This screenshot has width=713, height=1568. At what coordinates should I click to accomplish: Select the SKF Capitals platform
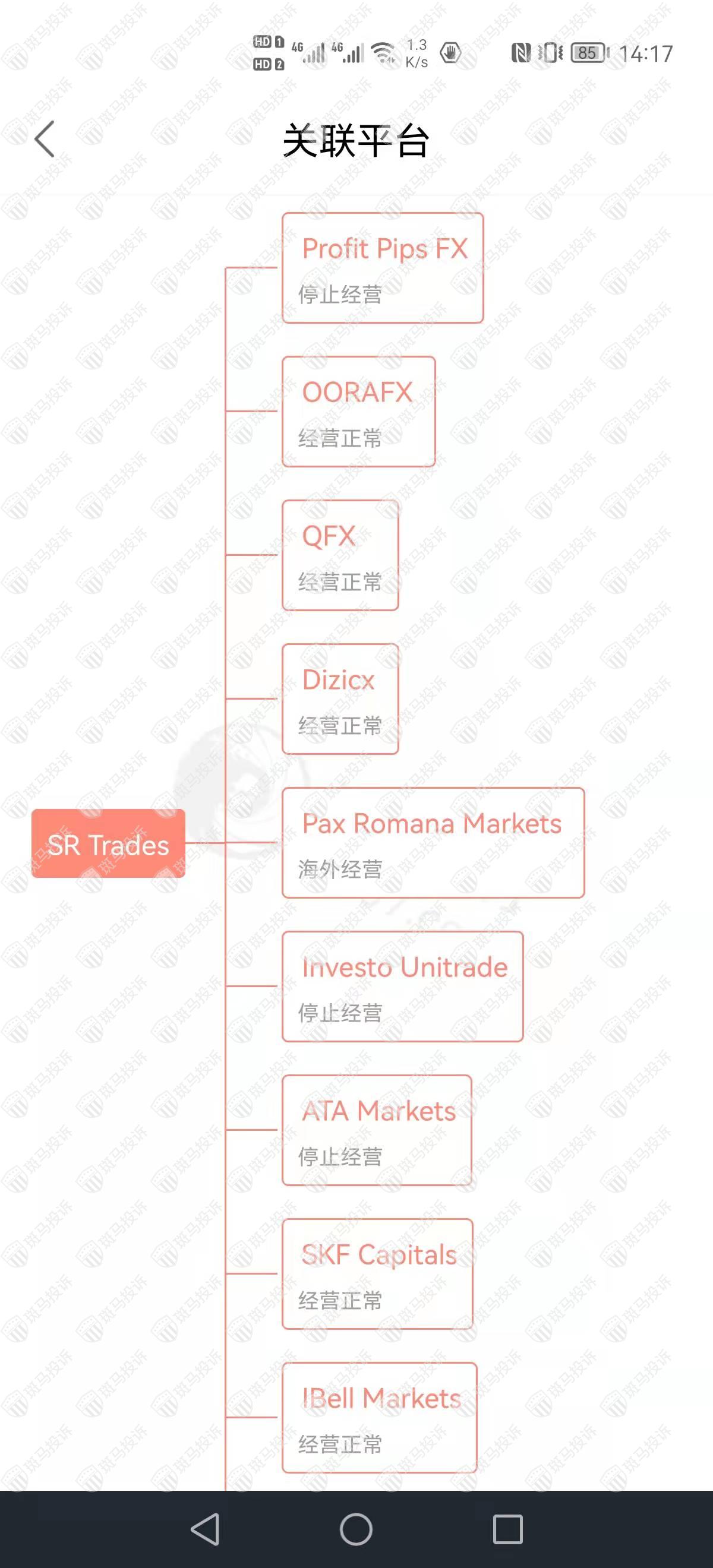point(377,1273)
